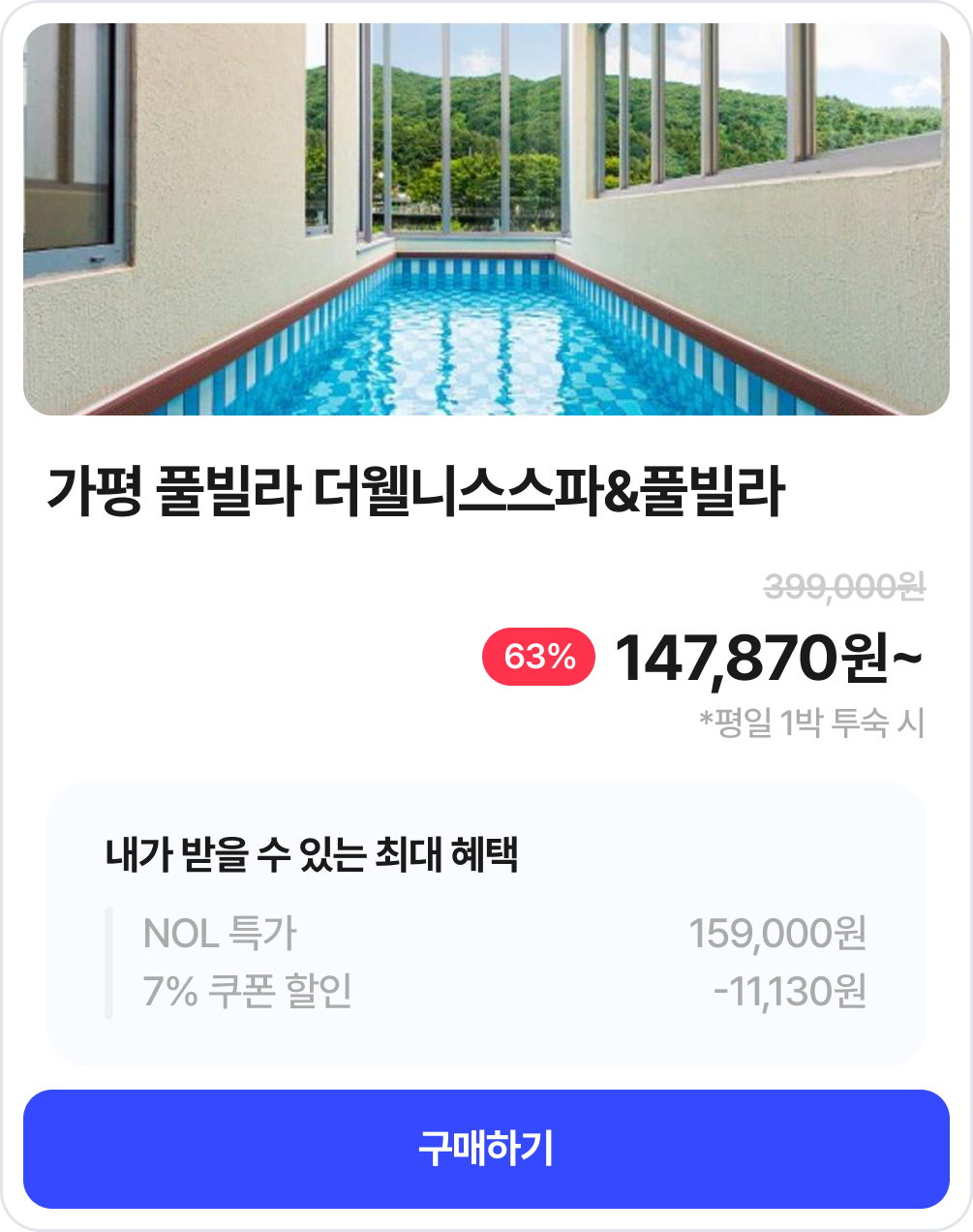Viewport: 973px width, 1232px height.
Task: Open the 가평 풀빌라 pool photo card
Action: (x=486, y=220)
